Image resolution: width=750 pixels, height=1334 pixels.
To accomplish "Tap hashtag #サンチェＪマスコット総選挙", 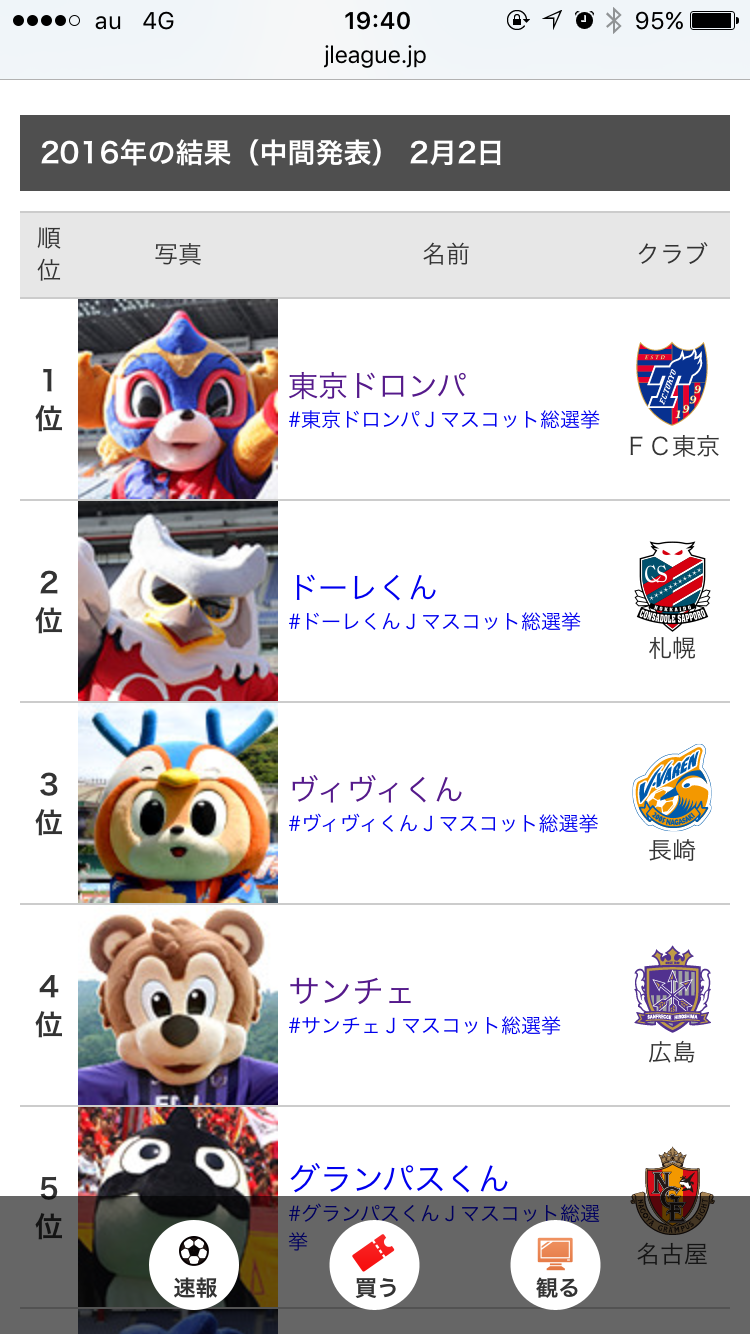I will click(x=424, y=1026).
